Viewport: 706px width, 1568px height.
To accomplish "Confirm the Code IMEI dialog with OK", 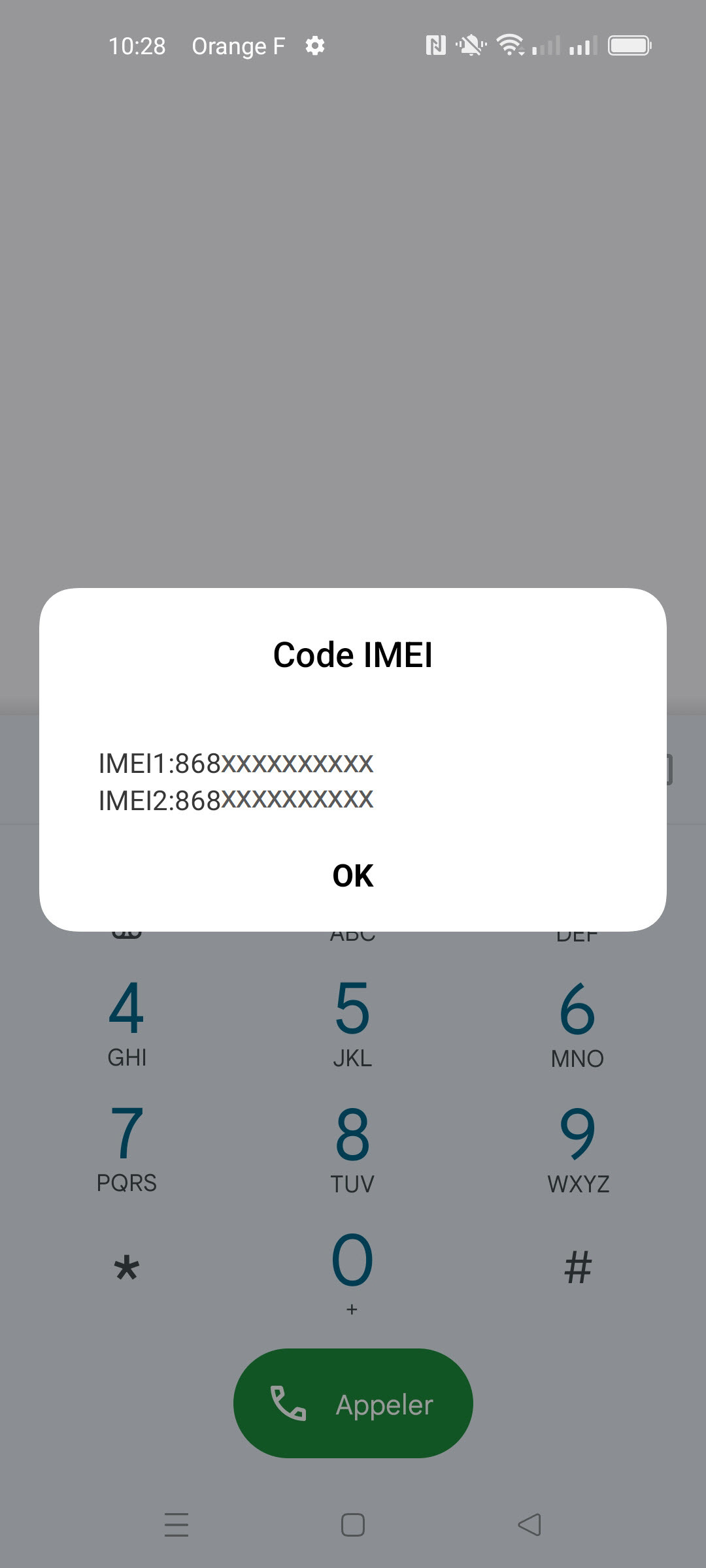I will coord(353,875).
